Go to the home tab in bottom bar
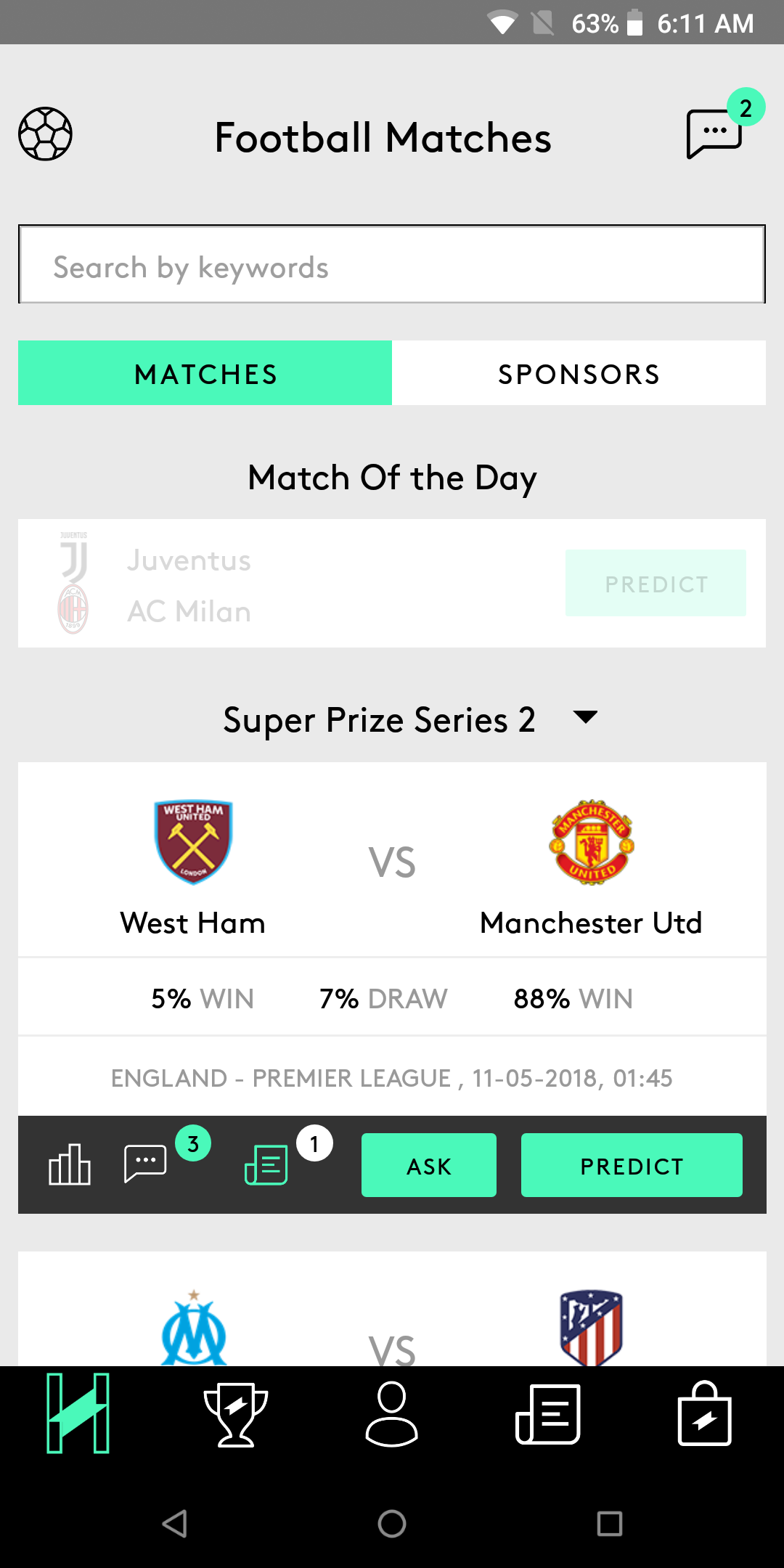784x1568 pixels. click(x=78, y=1413)
